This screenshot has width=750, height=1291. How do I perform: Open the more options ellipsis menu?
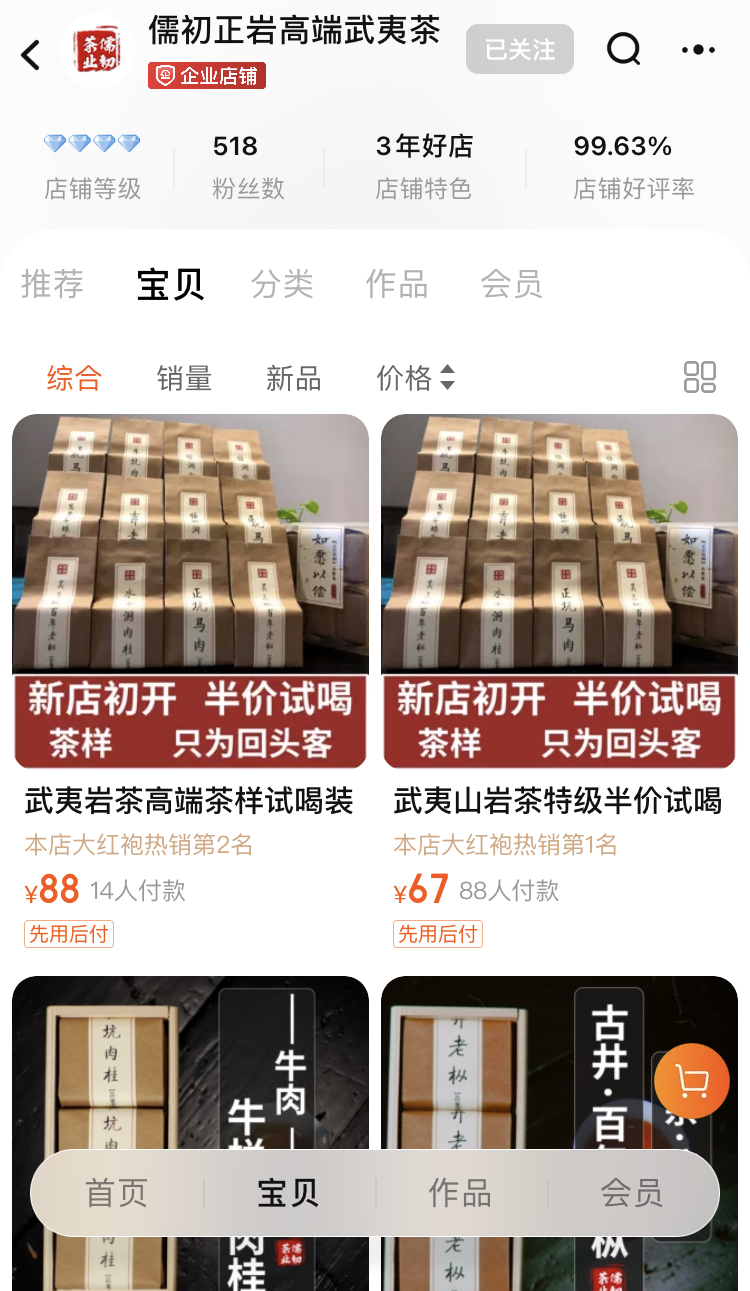click(x=698, y=49)
